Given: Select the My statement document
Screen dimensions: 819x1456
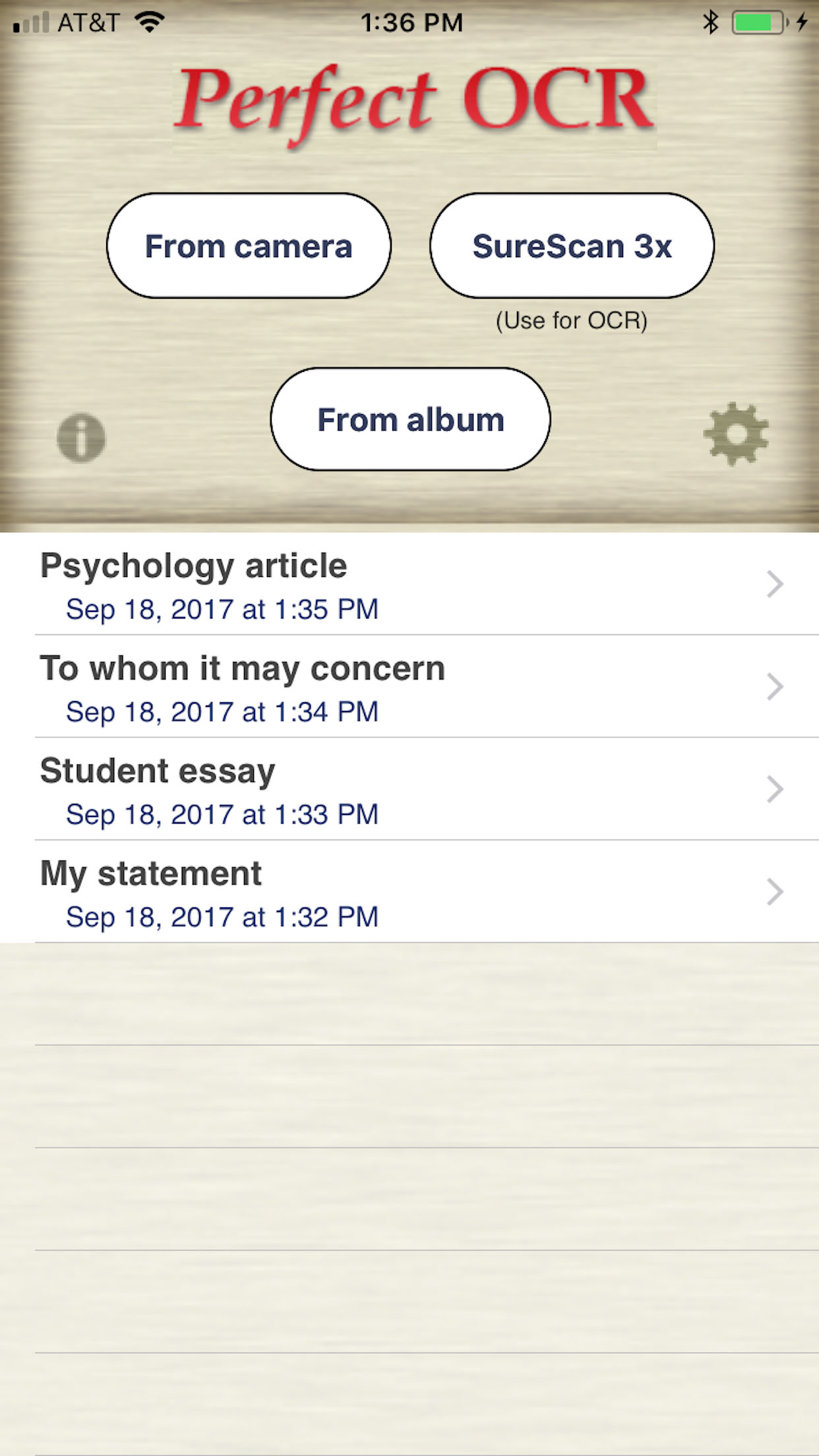Looking at the screenshot, I should 409,892.
